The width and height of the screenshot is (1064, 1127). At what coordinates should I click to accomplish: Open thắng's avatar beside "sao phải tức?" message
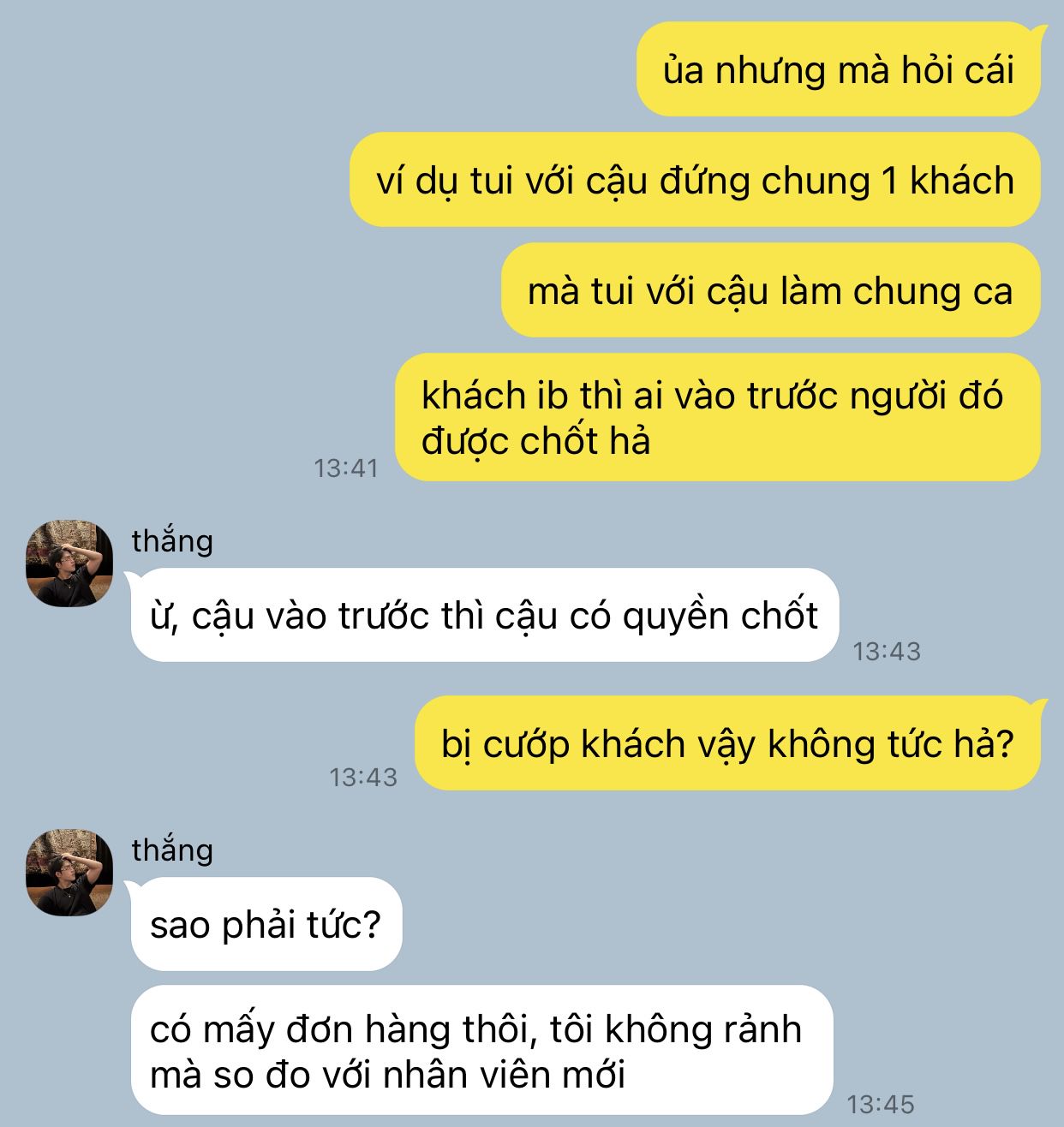(69, 872)
